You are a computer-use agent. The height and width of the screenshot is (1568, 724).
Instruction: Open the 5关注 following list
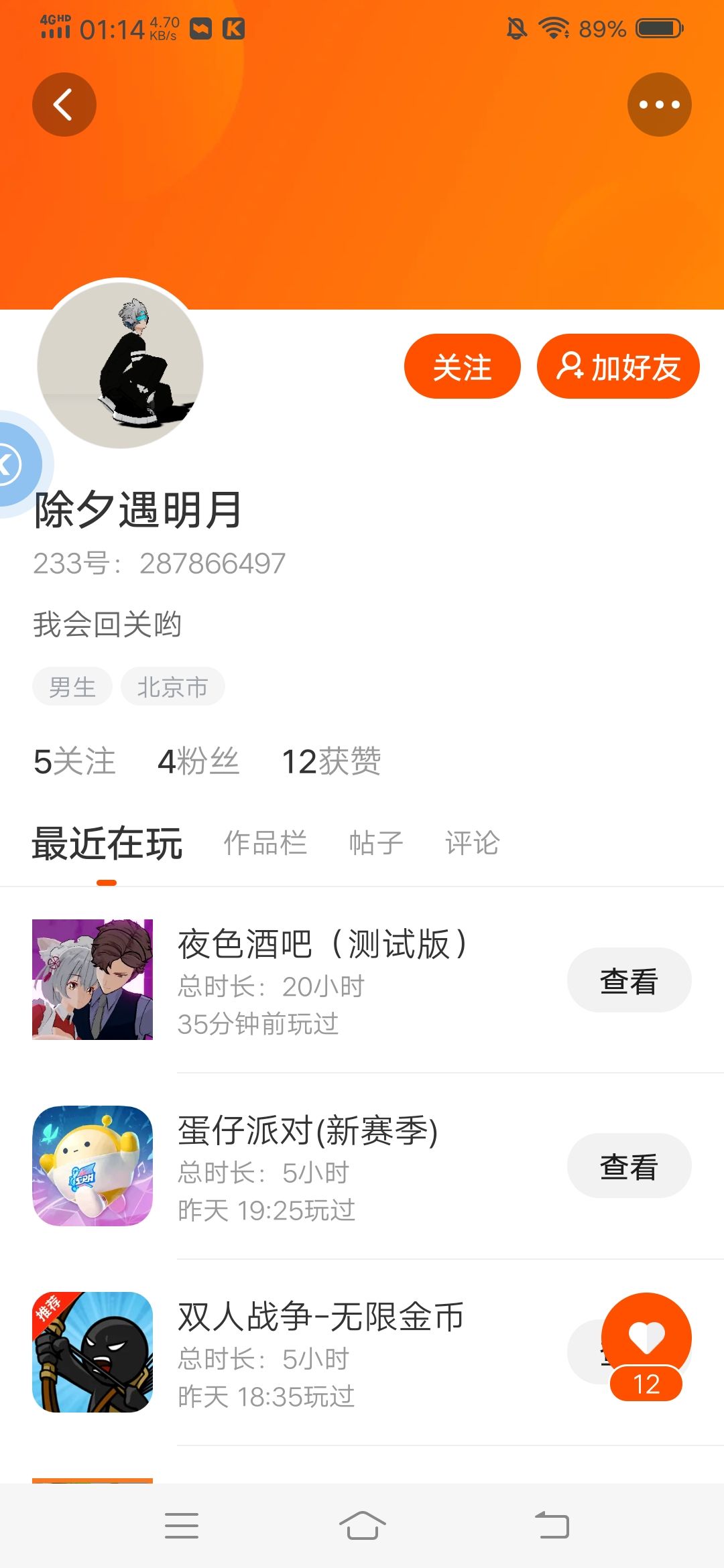[x=74, y=762]
